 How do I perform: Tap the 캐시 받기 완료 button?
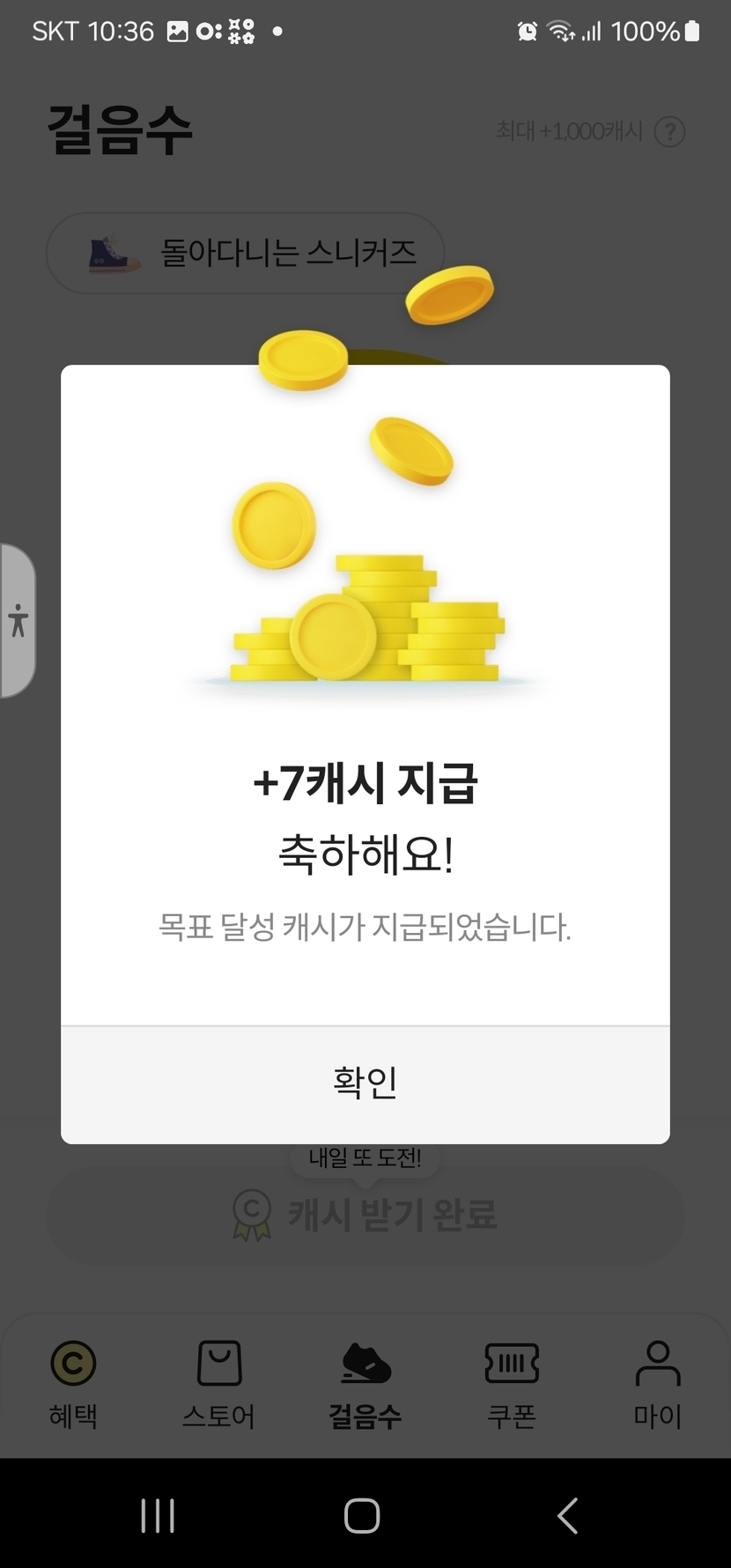[365, 1216]
